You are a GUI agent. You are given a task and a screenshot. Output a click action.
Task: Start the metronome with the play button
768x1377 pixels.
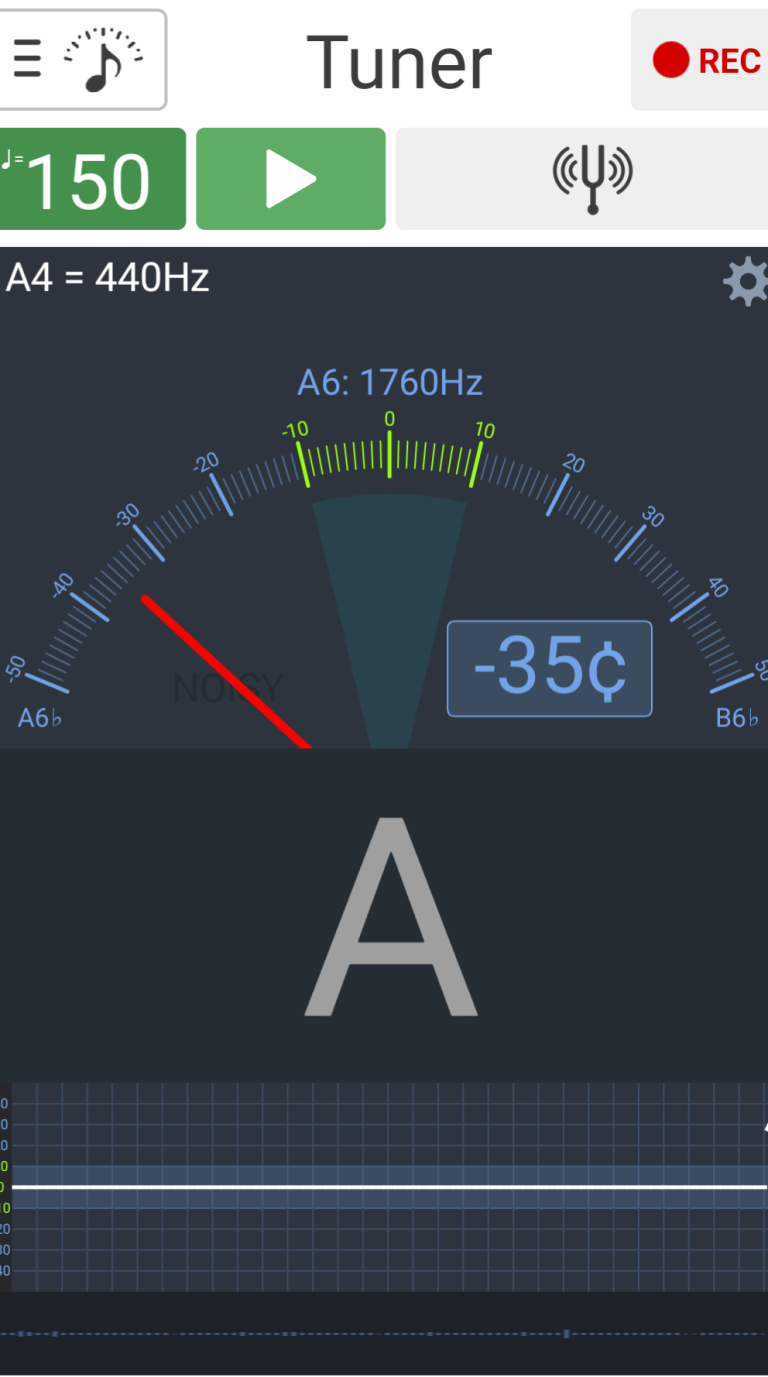pyautogui.click(x=290, y=180)
